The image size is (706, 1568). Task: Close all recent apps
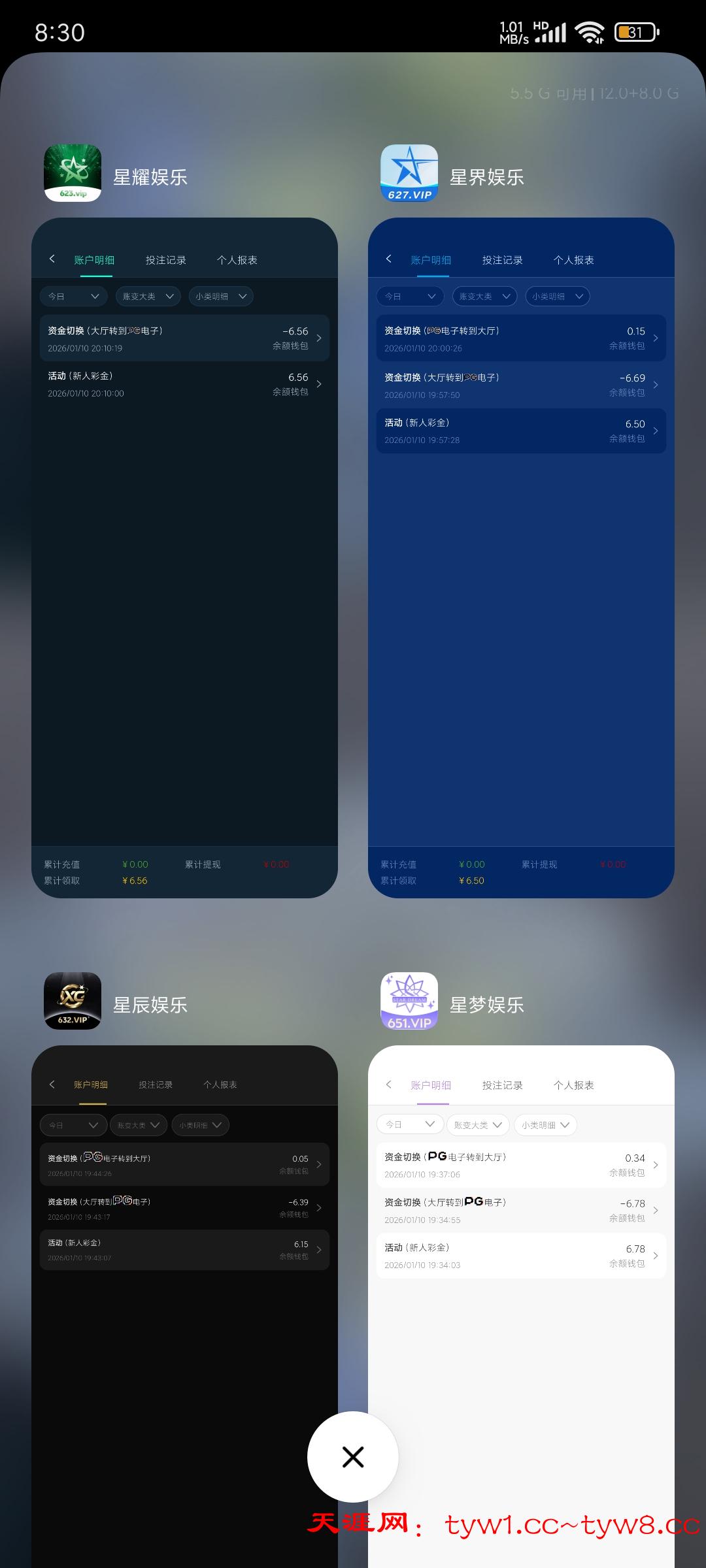coord(353,1456)
